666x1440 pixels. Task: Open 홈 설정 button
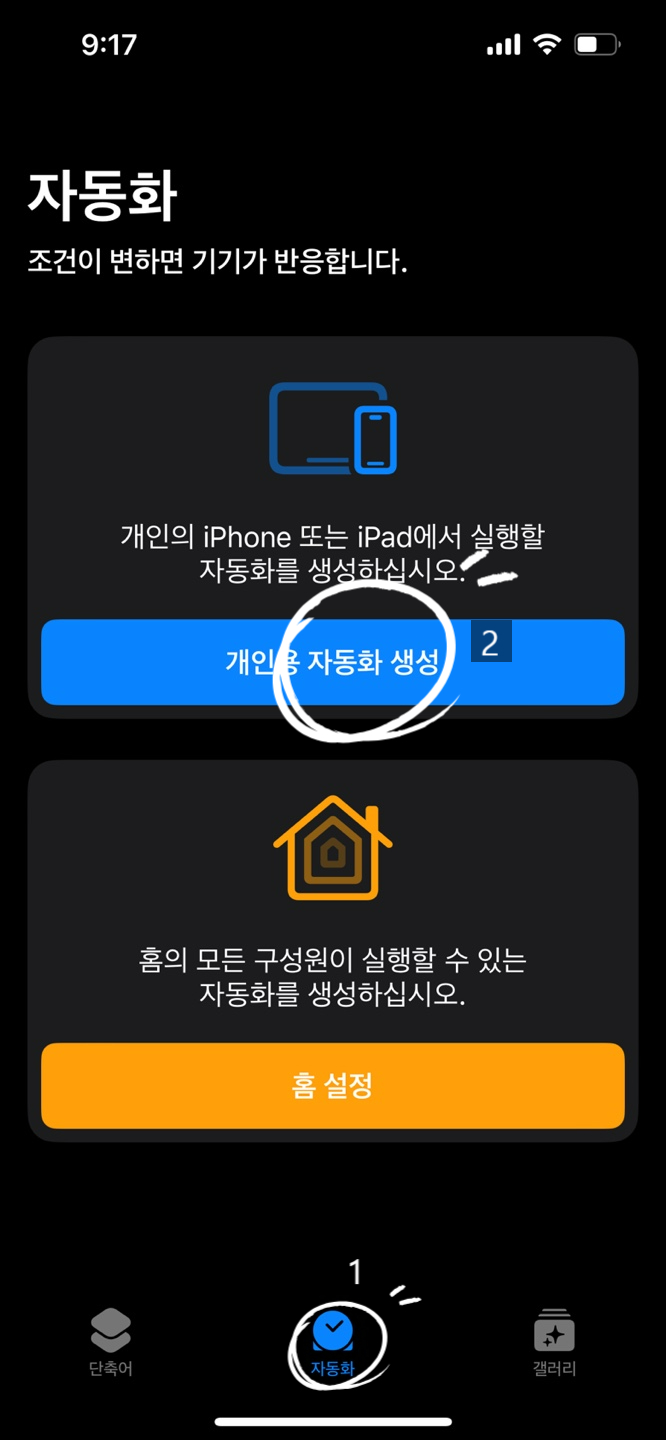(332, 1086)
